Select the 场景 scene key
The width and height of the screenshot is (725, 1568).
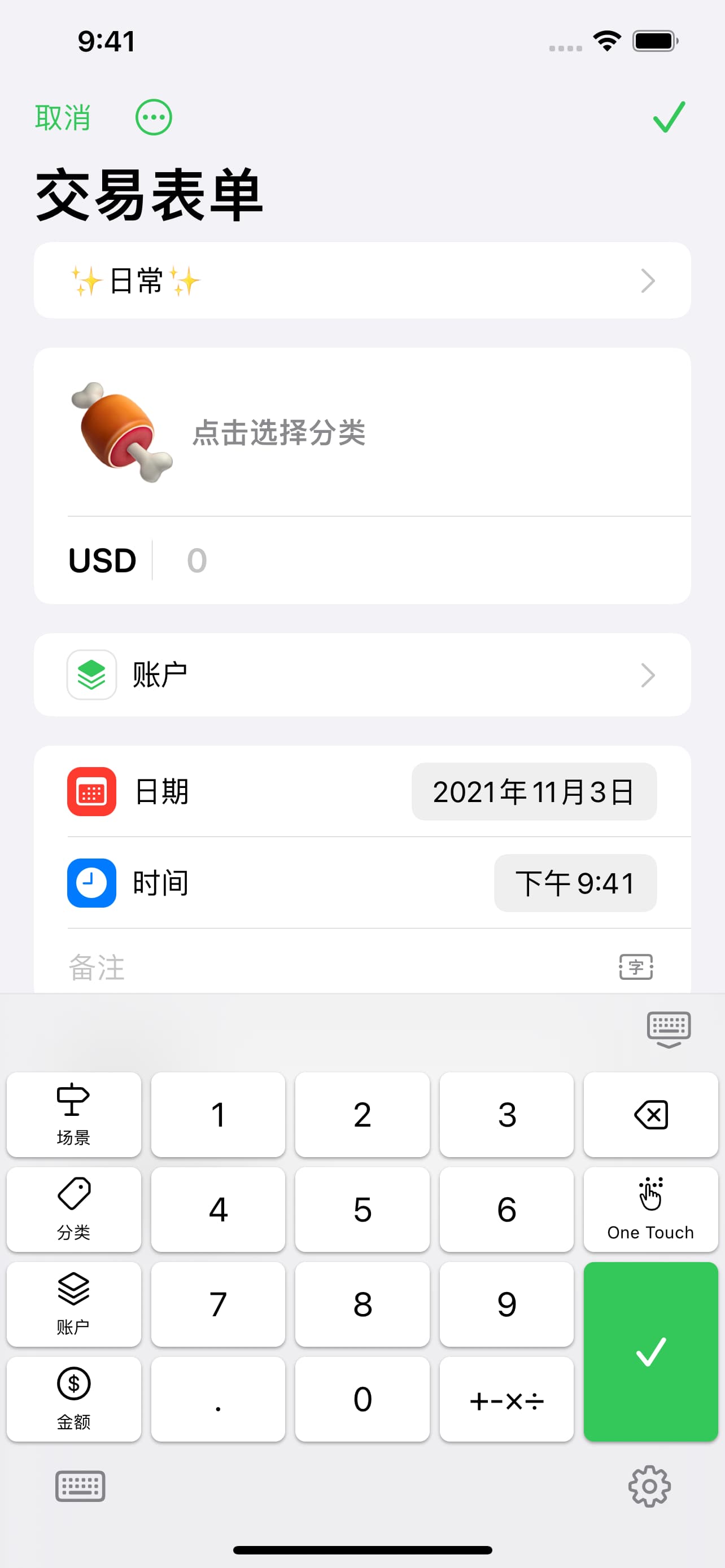click(x=73, y=1114)
